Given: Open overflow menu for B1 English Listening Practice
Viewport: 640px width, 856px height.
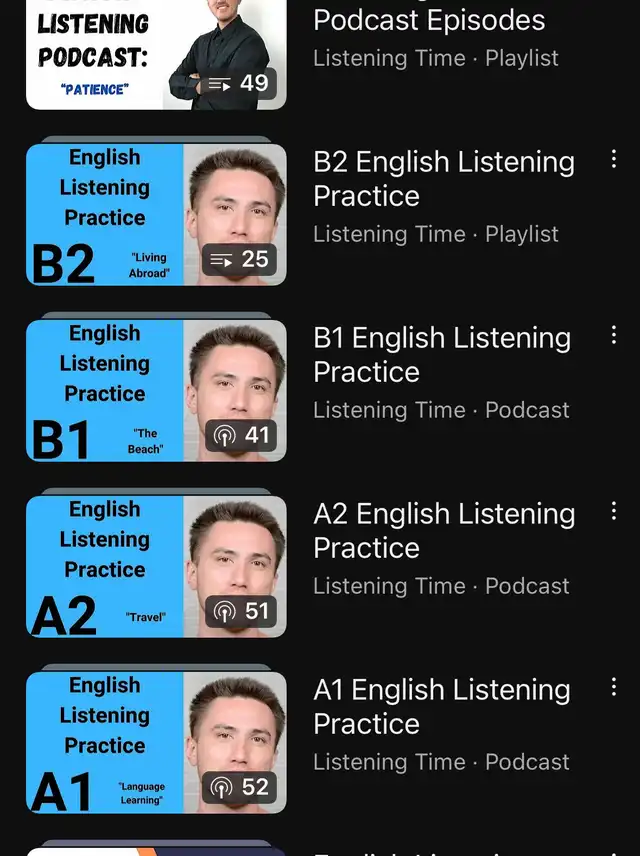Looking at the screenshot, I should [613, 335].
